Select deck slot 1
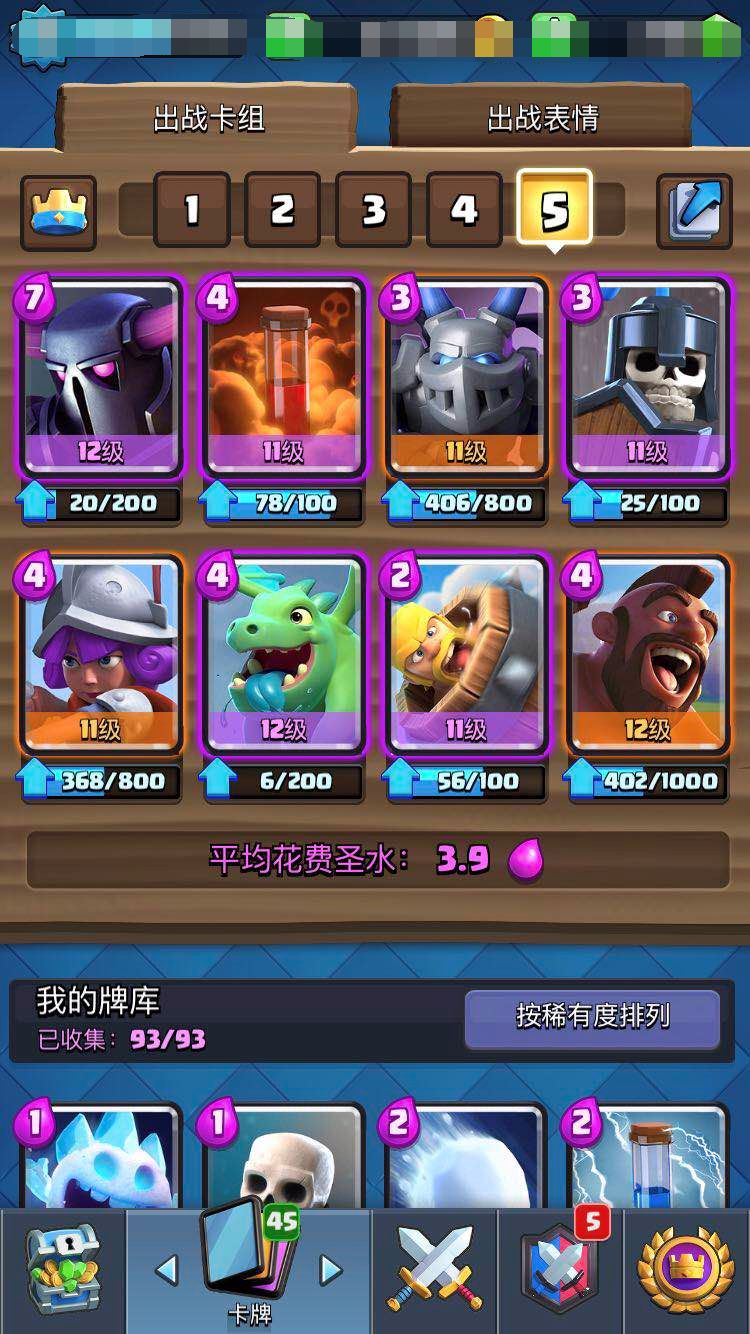 pyautogui.click(x=192, y=210)
